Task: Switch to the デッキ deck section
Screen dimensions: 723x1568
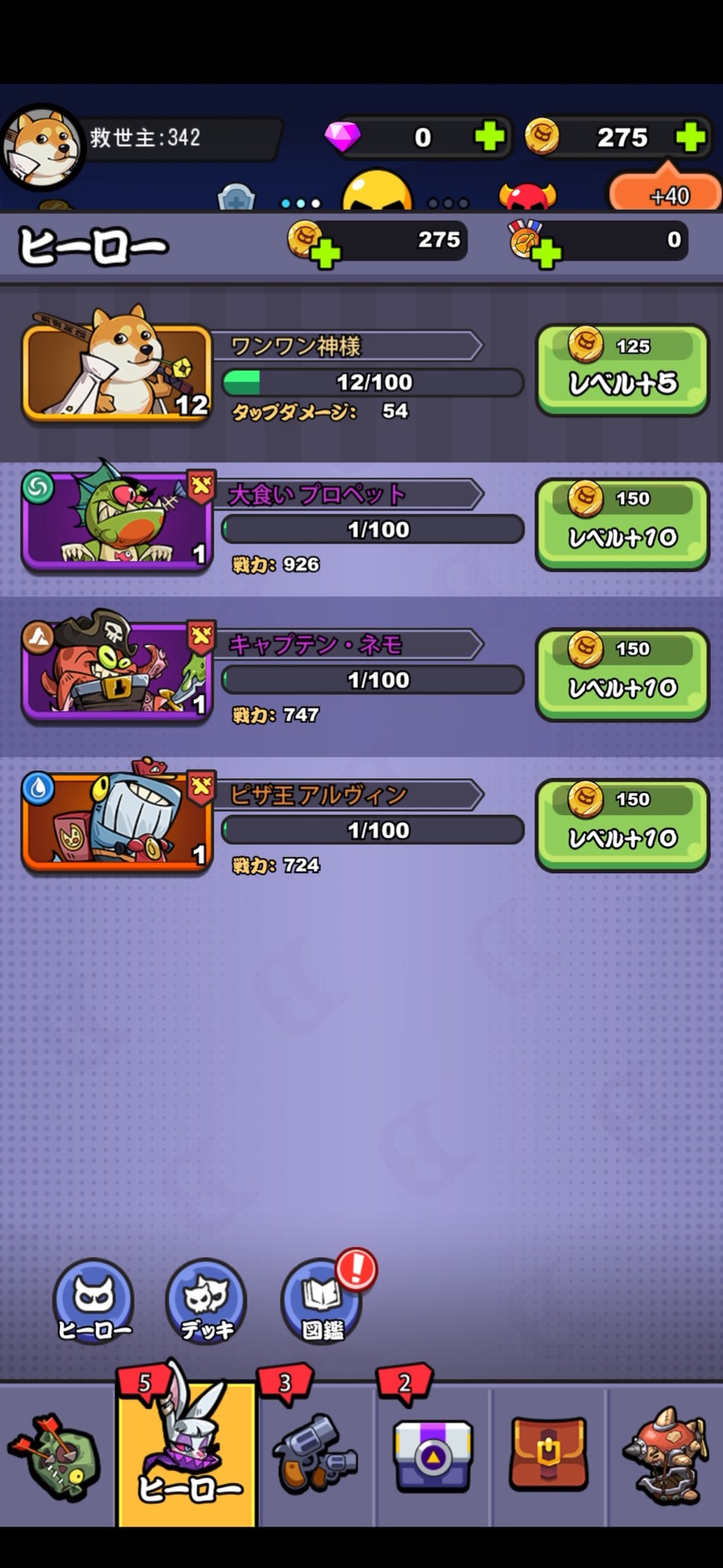Action: pyautogui.click(x=206, y=1300)
